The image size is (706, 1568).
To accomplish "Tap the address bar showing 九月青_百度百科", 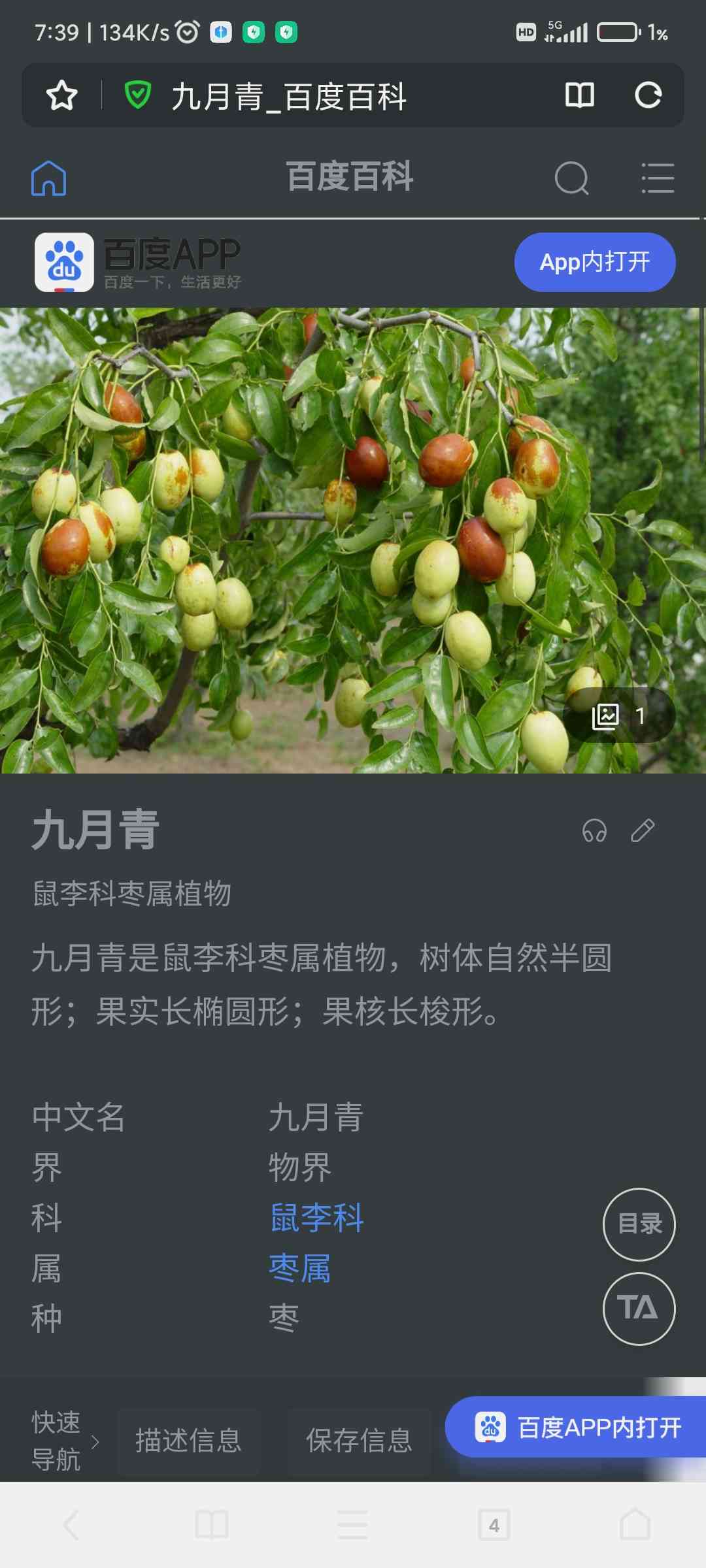I will 288,97.
